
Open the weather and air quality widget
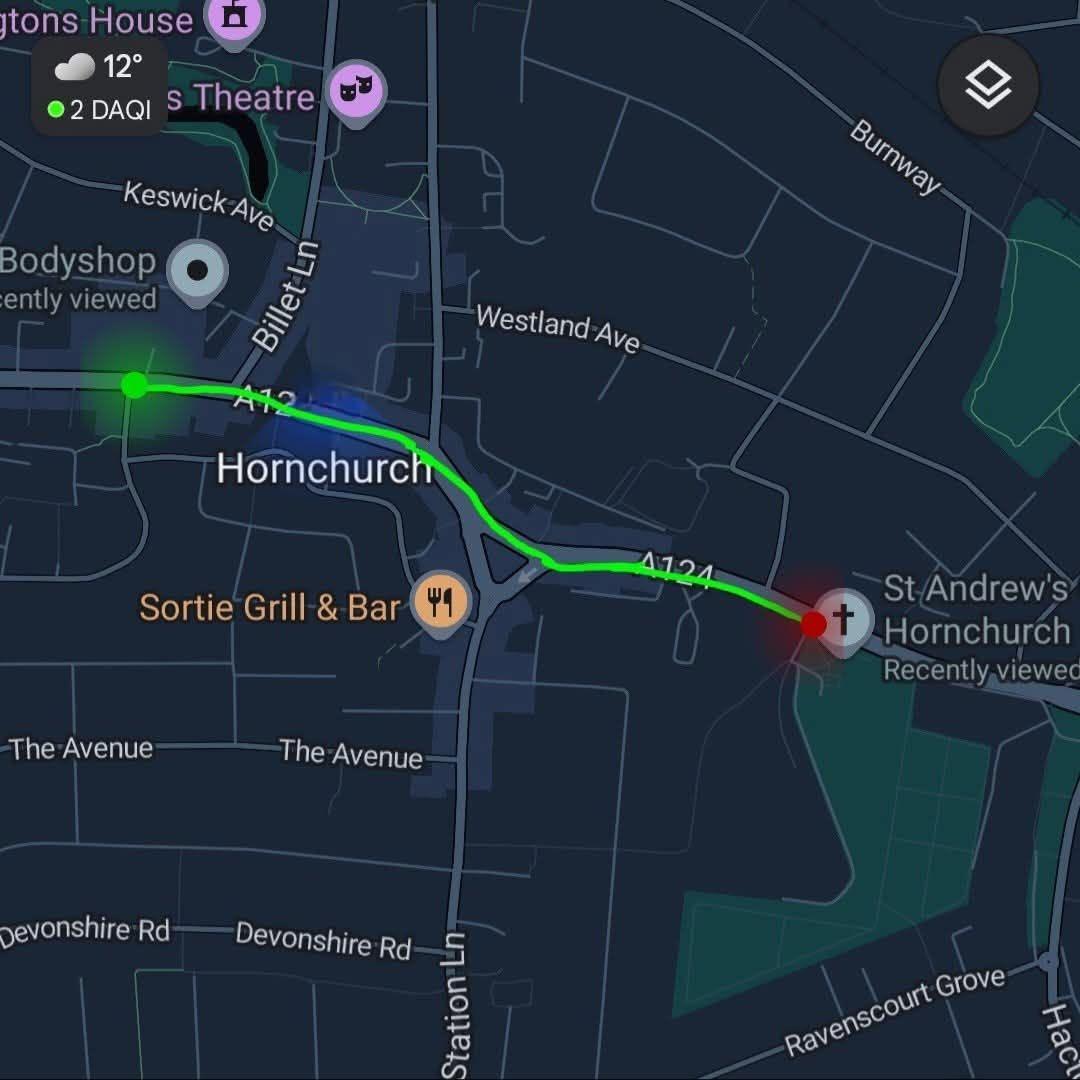click(x=100, y=88)
